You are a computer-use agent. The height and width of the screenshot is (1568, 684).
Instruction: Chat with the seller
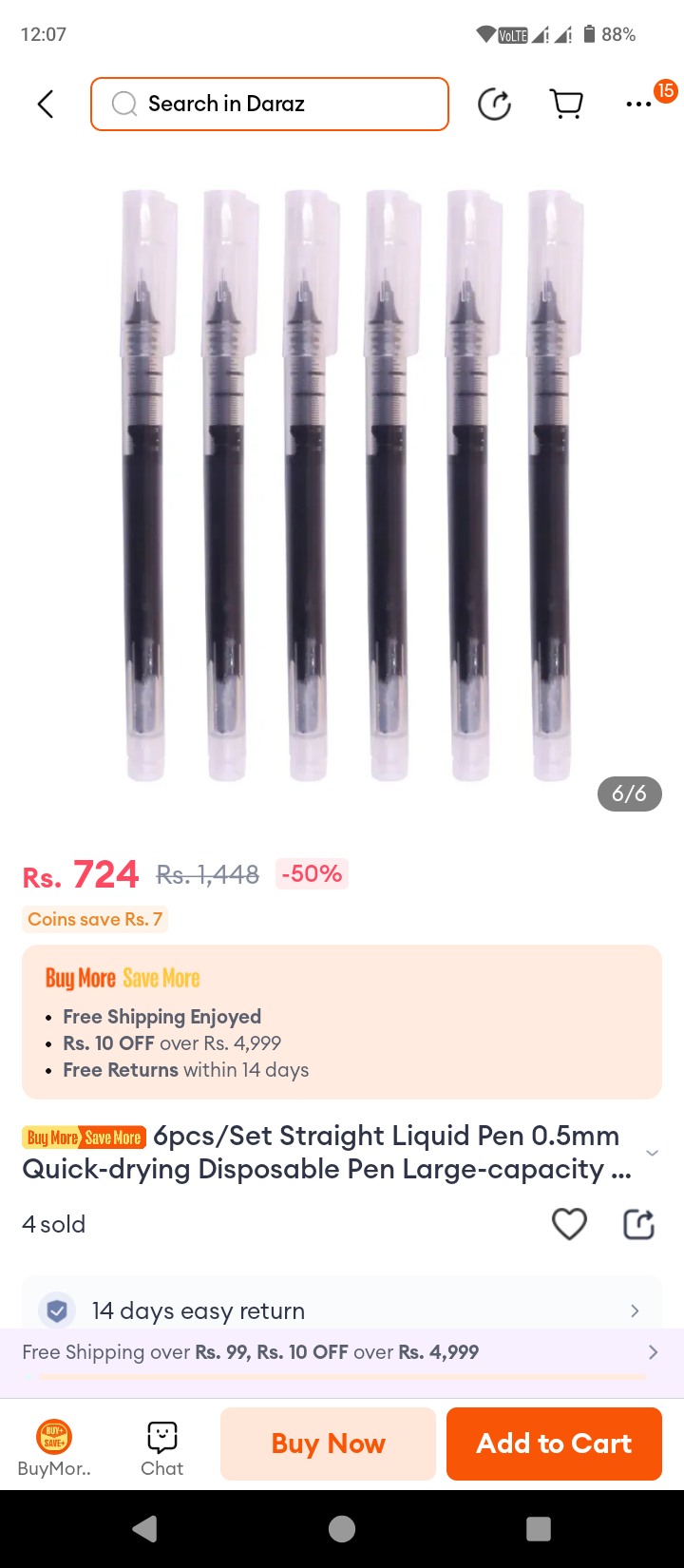tap(162, 1445)
